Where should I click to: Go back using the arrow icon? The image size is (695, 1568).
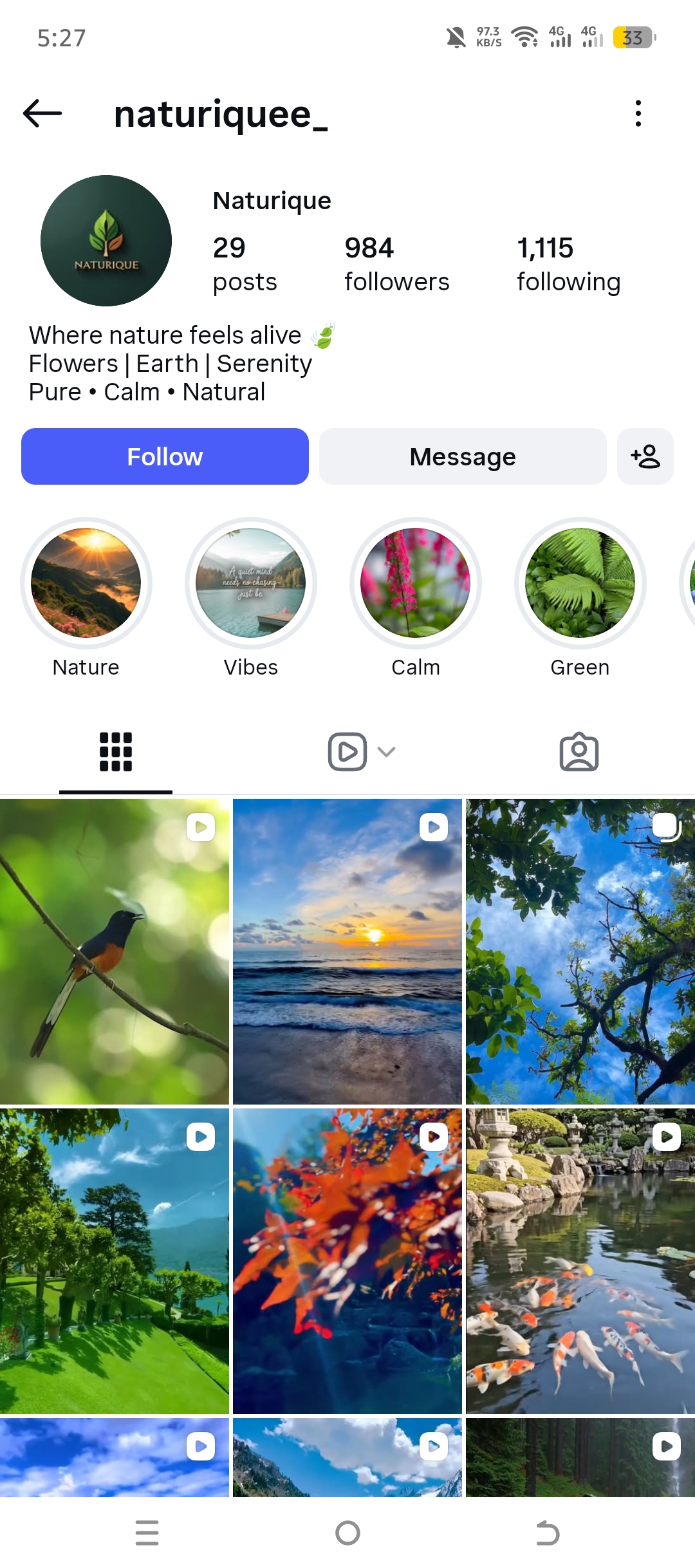click(42, 114)
